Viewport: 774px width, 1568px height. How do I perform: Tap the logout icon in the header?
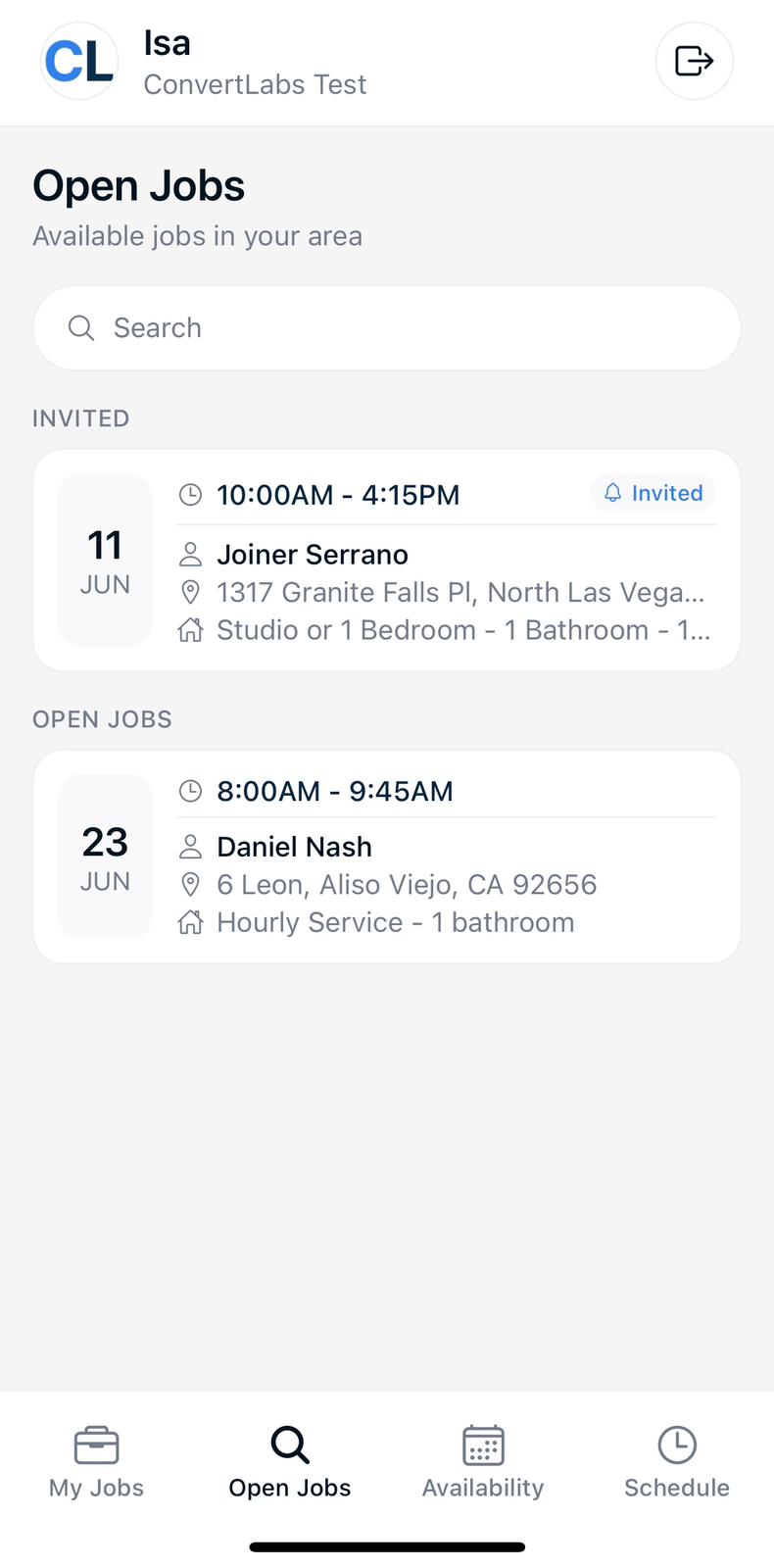(694, 61)
